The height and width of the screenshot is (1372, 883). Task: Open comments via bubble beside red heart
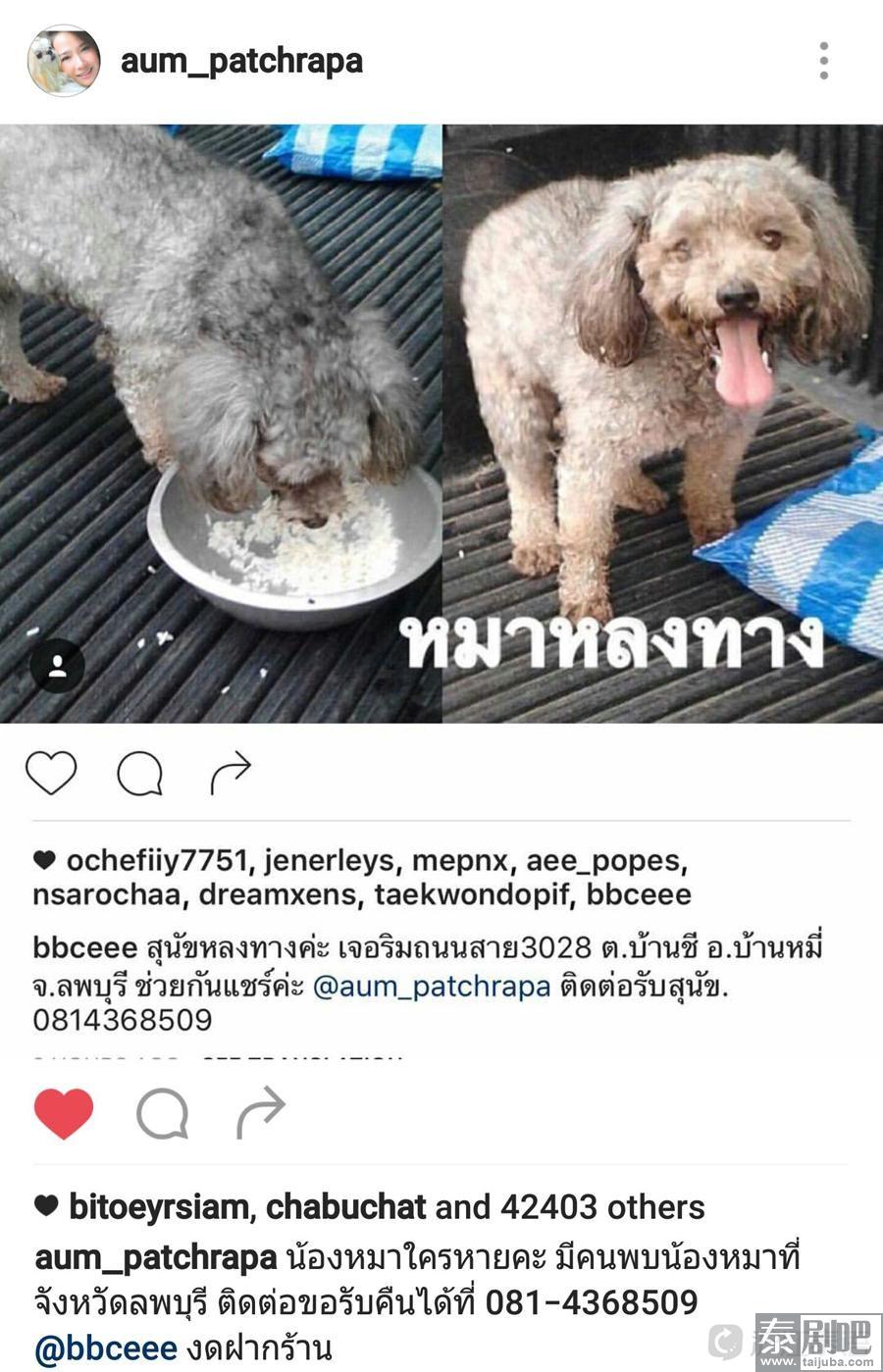tap(162, 1113)
